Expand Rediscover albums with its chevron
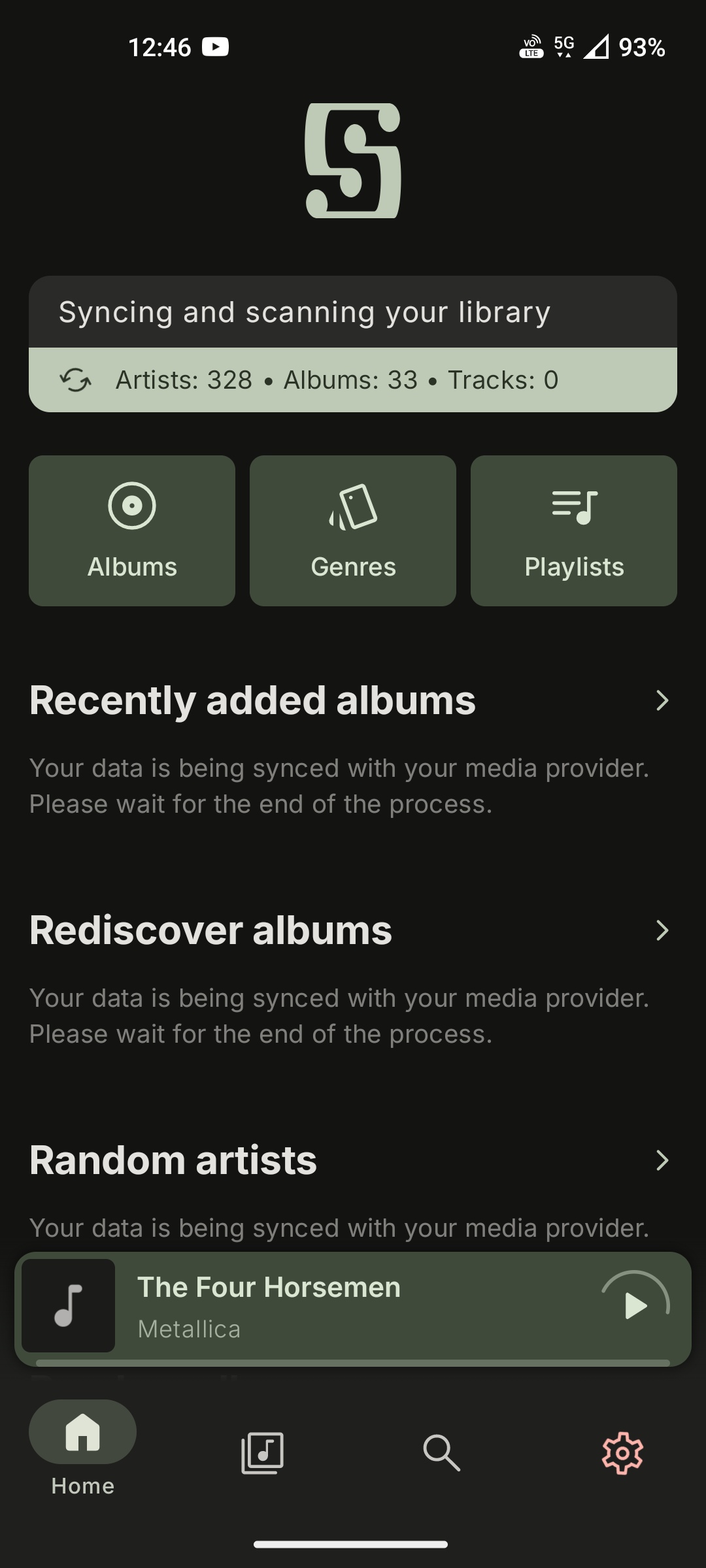 click(662, 930)
